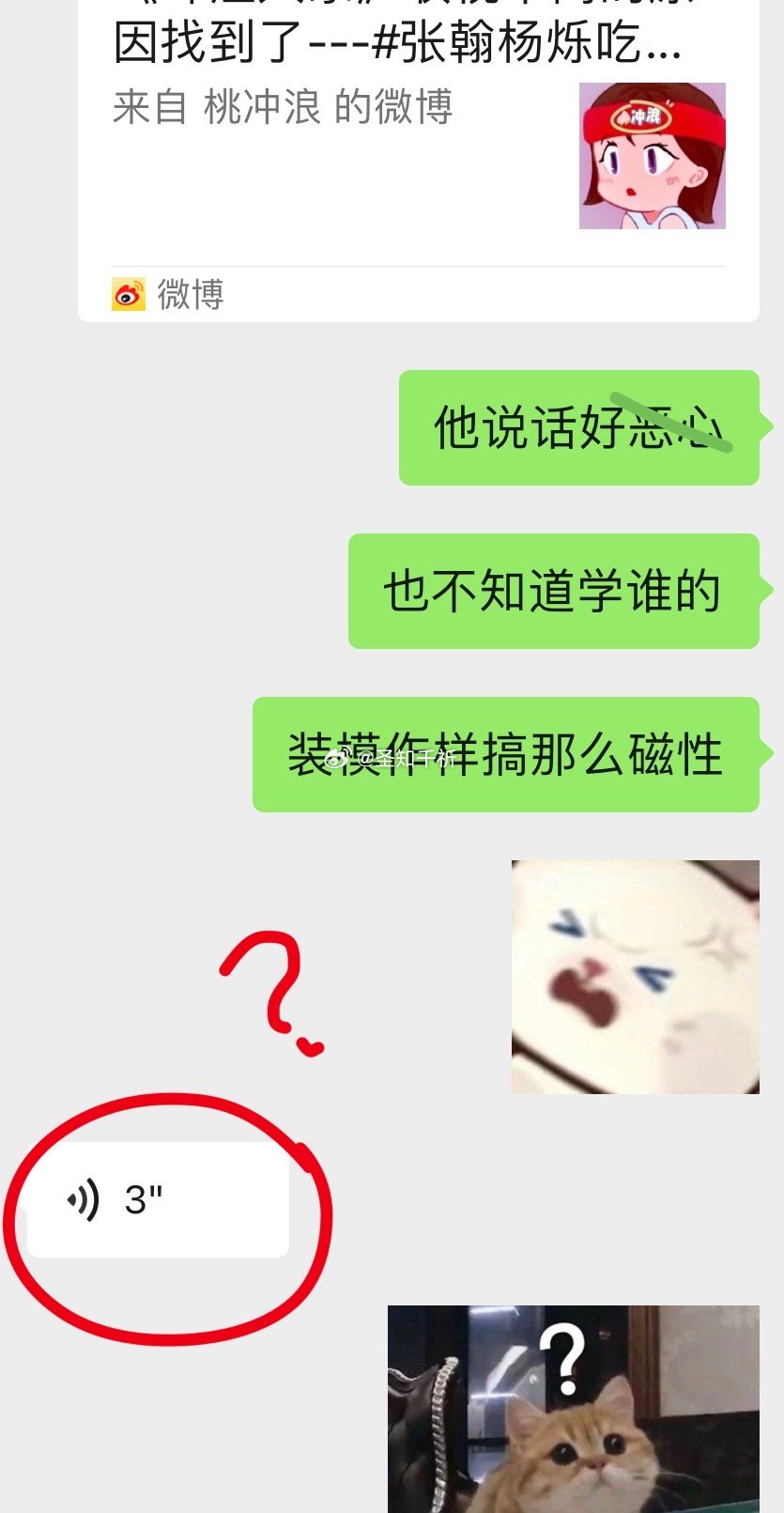Open the angry white cat sticker
784x1513 pixels.
[635, 977]
